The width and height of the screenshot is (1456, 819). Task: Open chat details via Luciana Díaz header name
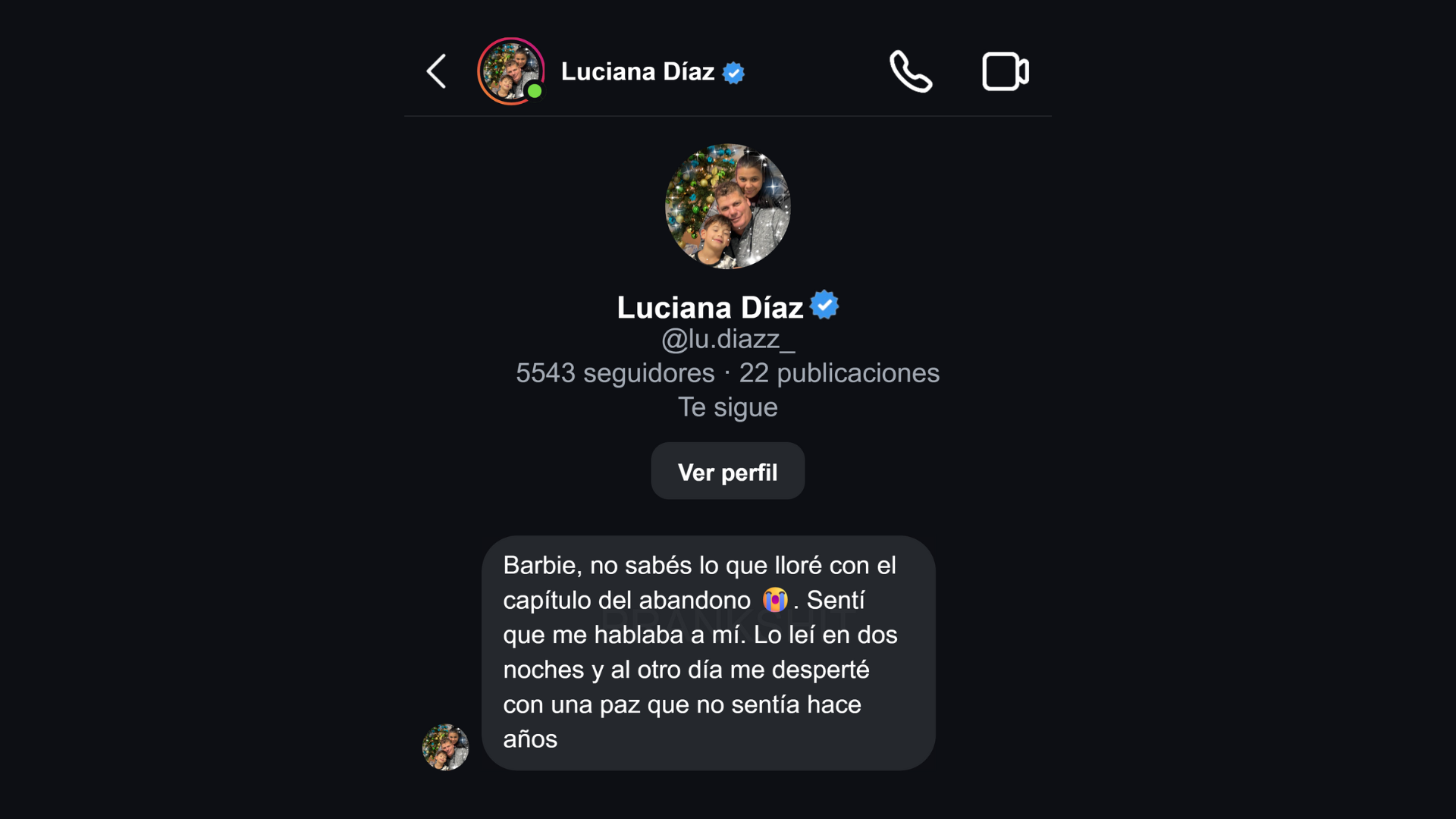638,71
